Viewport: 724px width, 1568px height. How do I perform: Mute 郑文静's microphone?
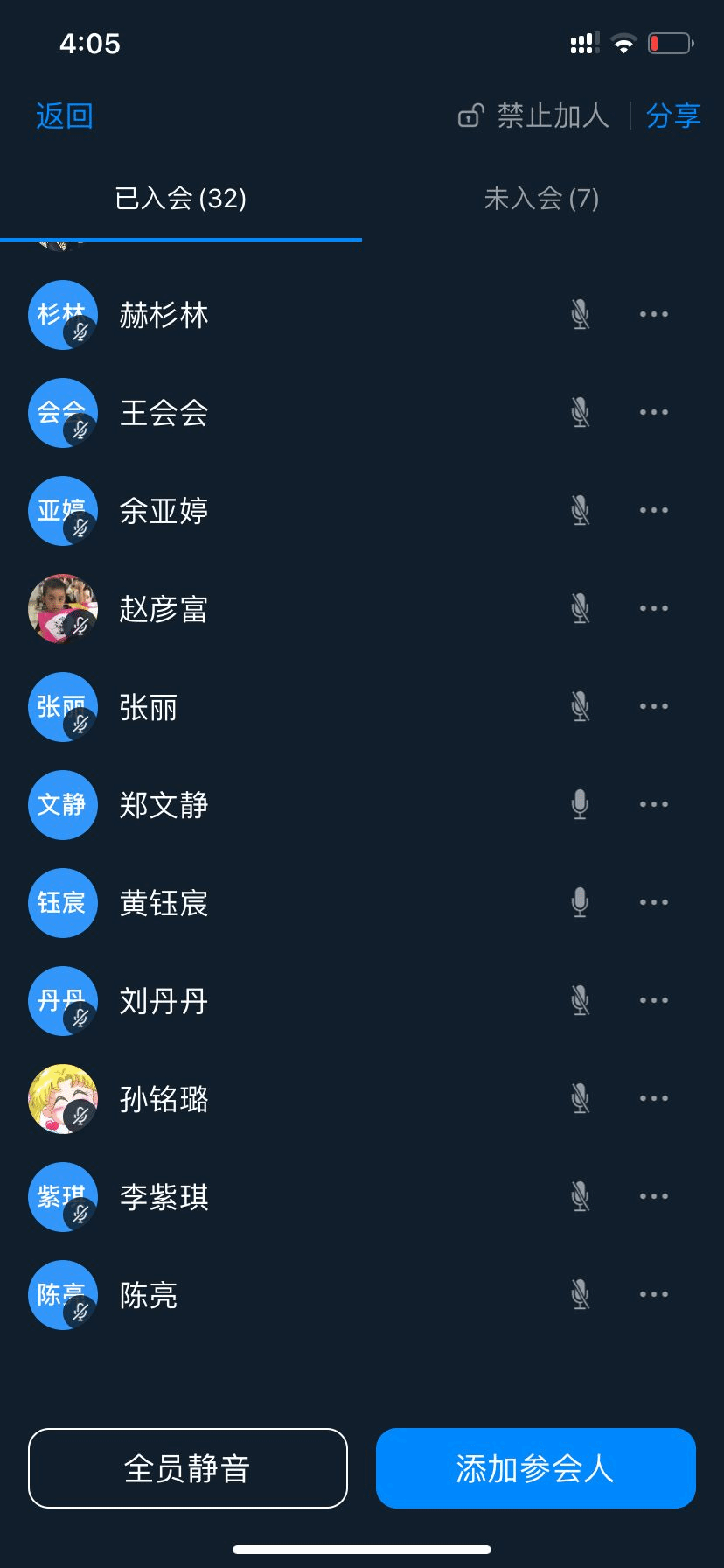click(x=580, y=805)
